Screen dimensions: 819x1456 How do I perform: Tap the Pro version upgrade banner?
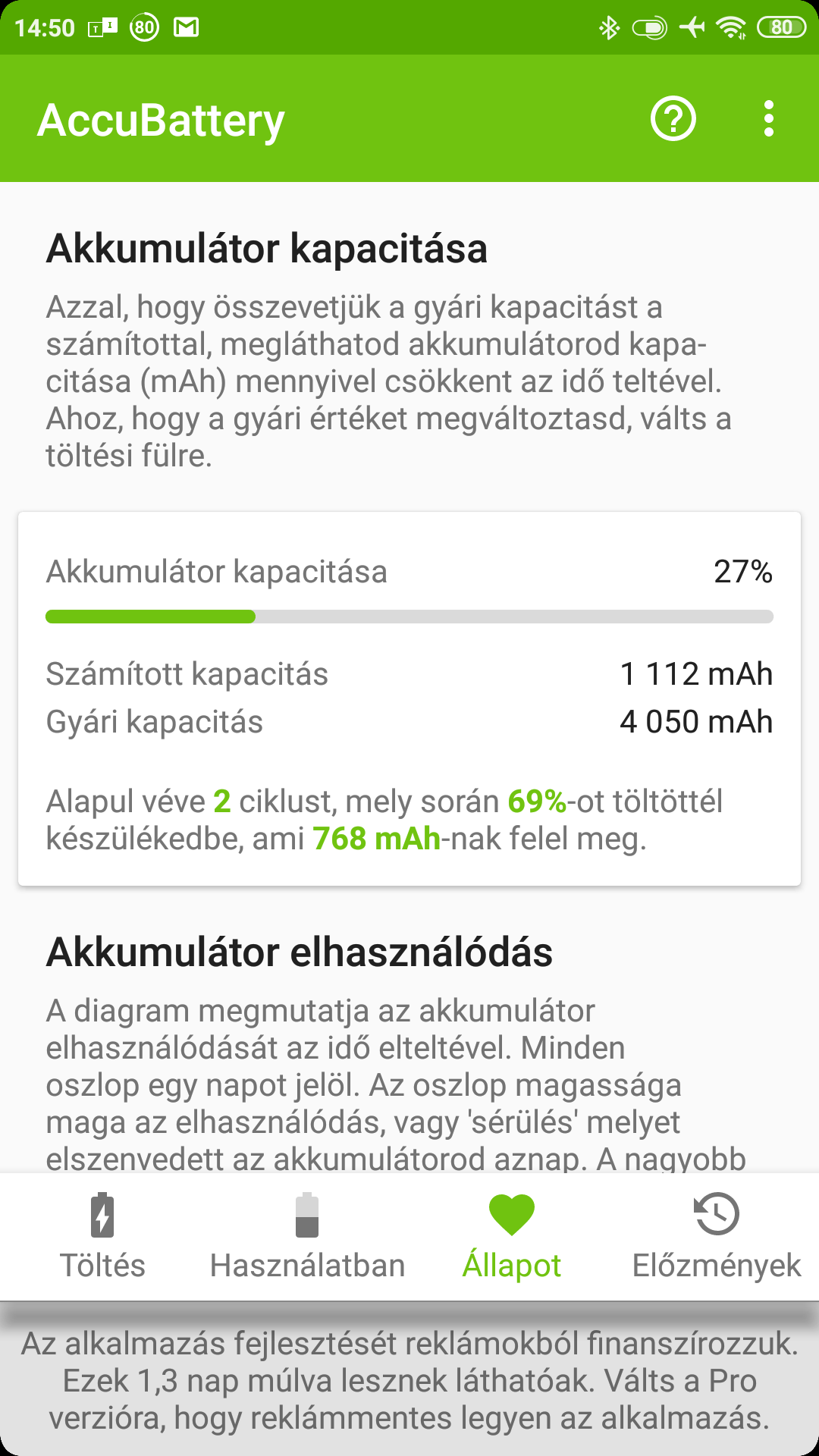[409, 1380]
